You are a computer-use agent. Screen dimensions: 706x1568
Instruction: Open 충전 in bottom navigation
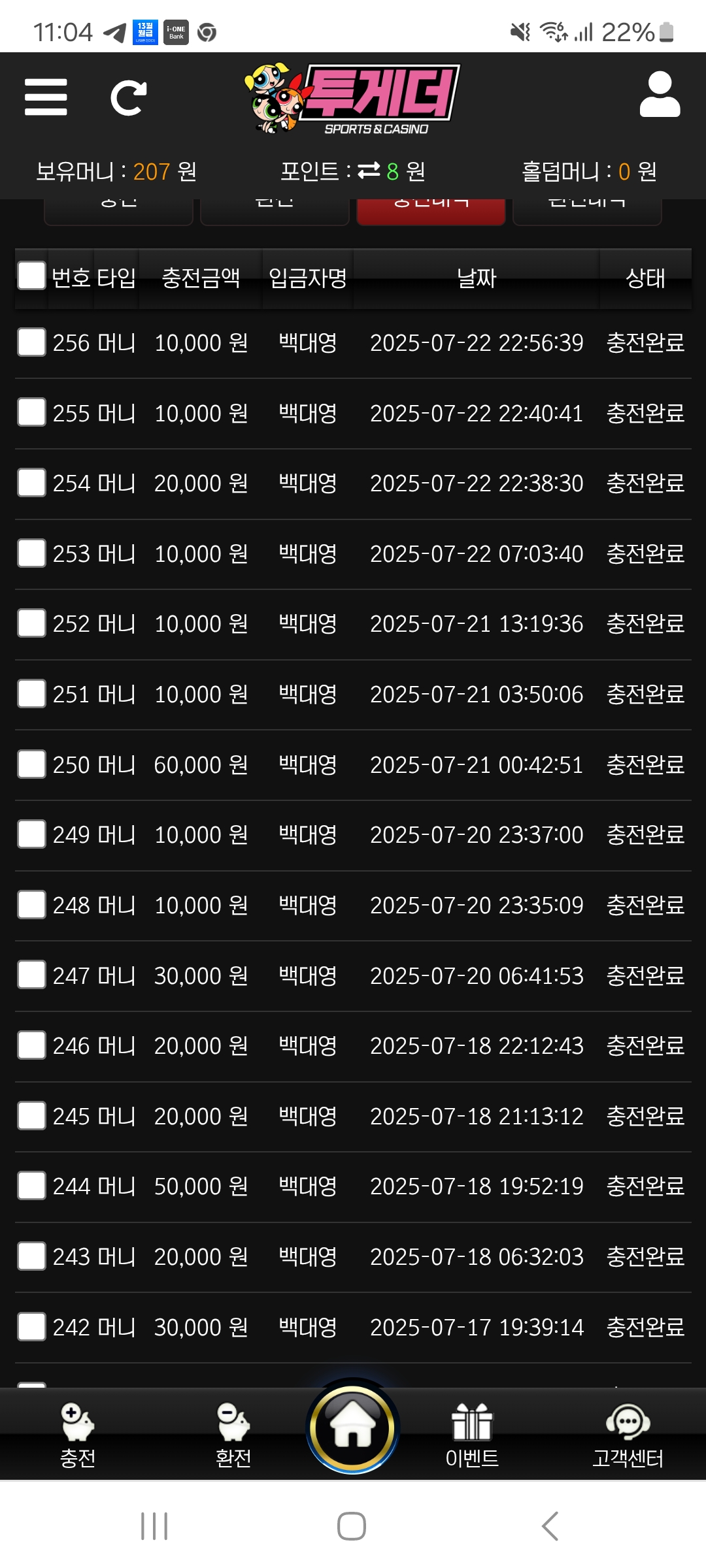78,1435
